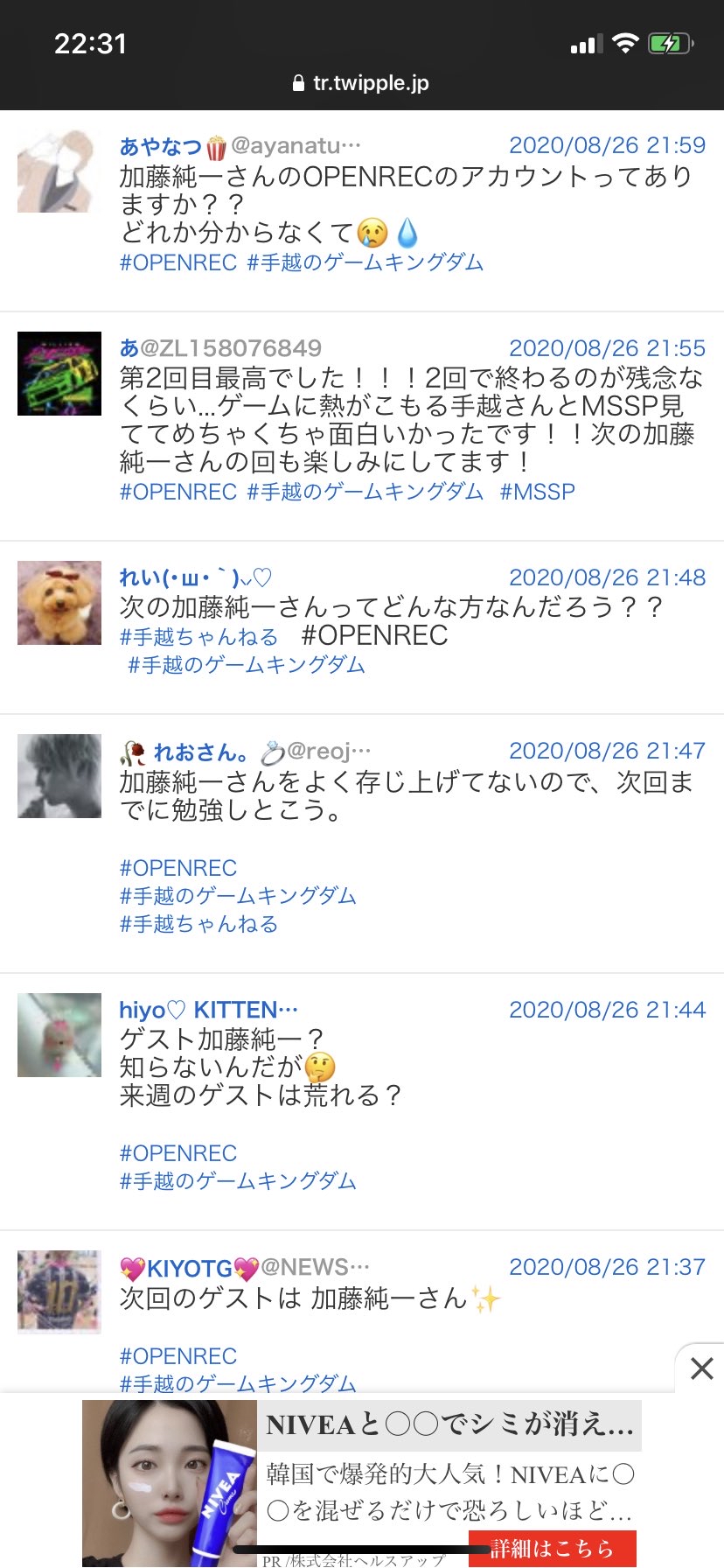
Task: Open the 2020/08/26 21:47 tweet timestamp
Action: pos(607,751)
